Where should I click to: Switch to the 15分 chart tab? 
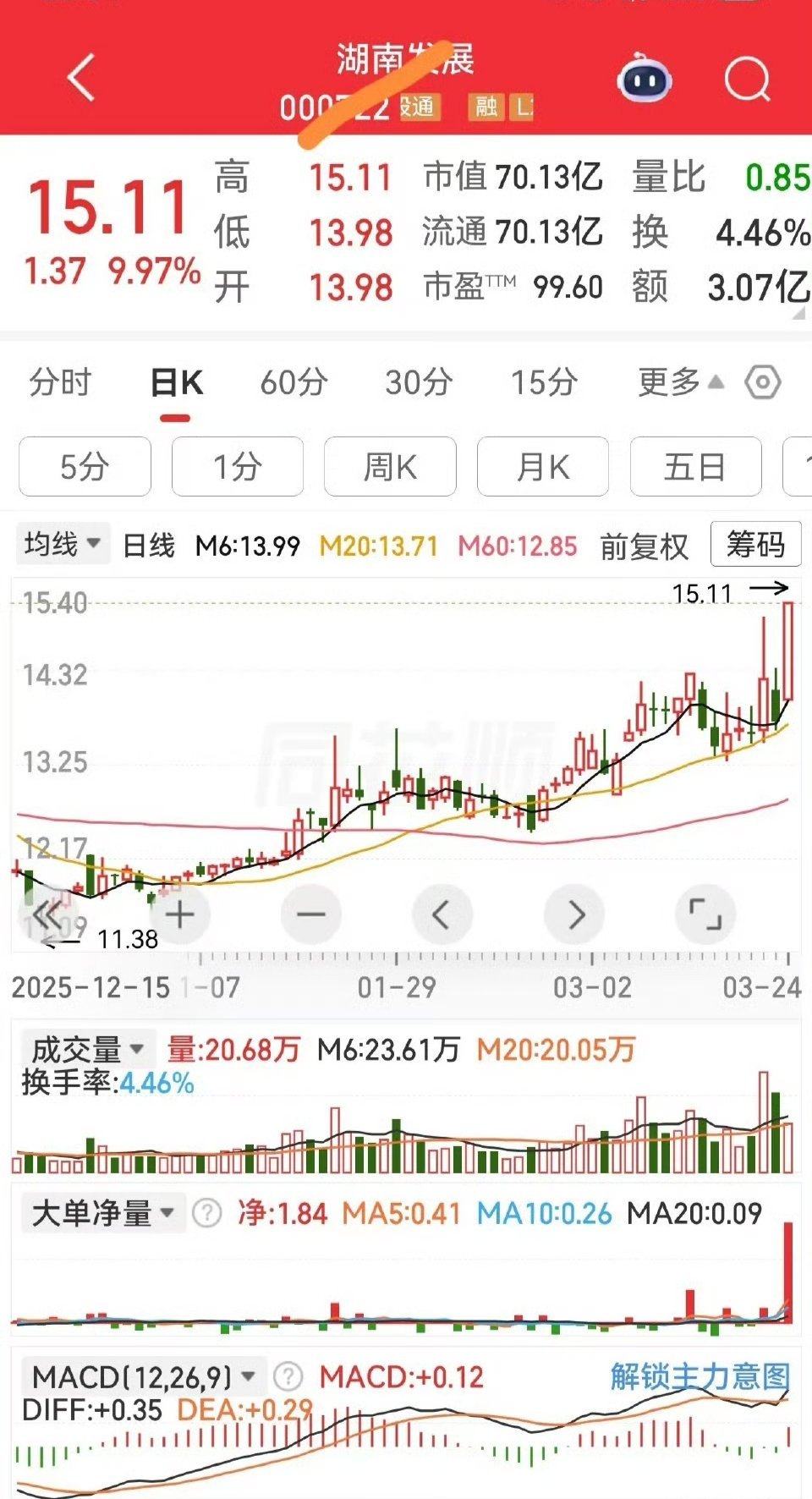[x=544, y=382]
